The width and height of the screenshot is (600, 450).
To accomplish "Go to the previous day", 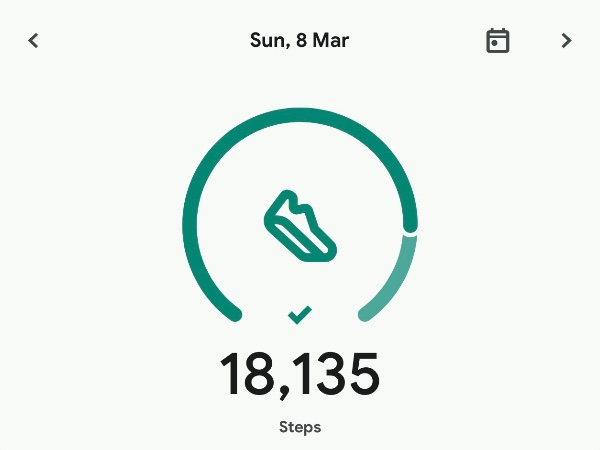I will 33,41.
